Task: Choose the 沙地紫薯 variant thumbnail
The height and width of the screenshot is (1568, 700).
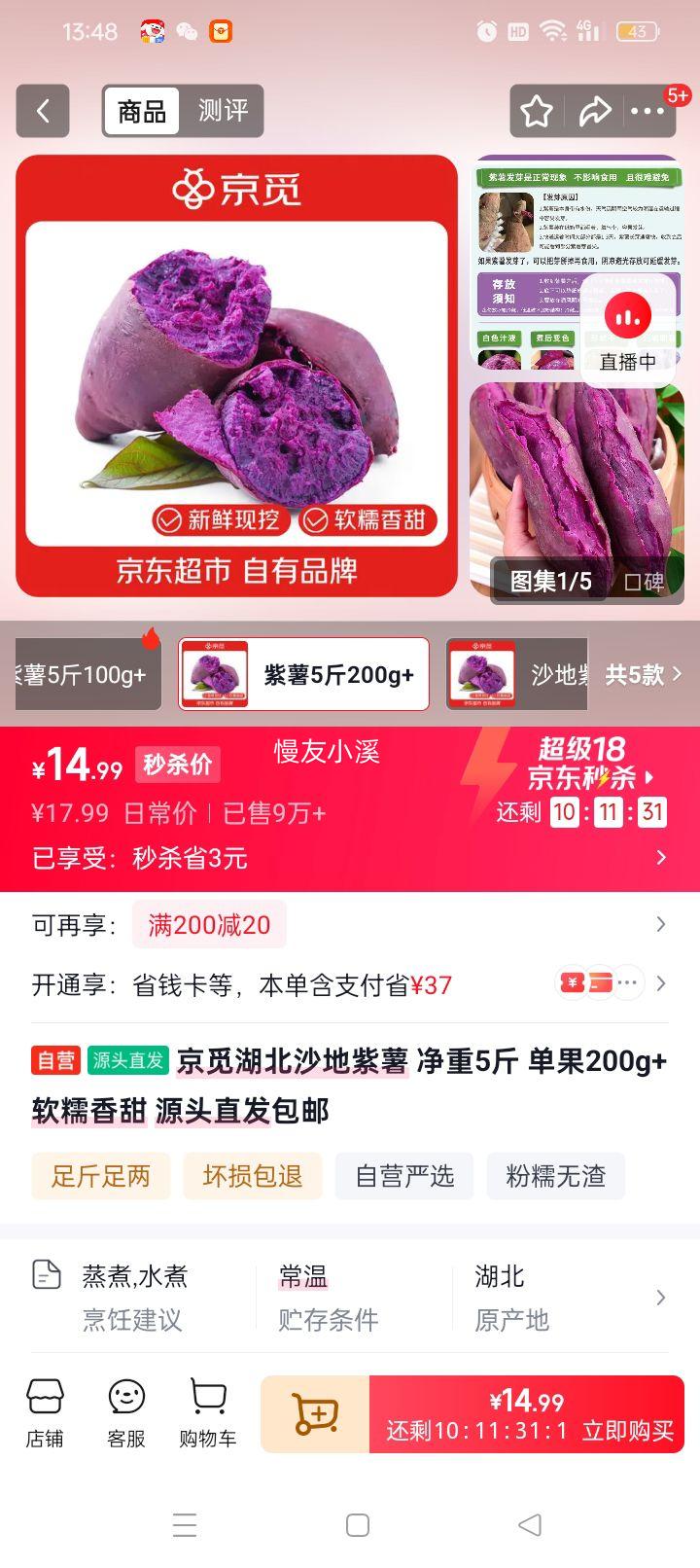Action: pos(515,674)
